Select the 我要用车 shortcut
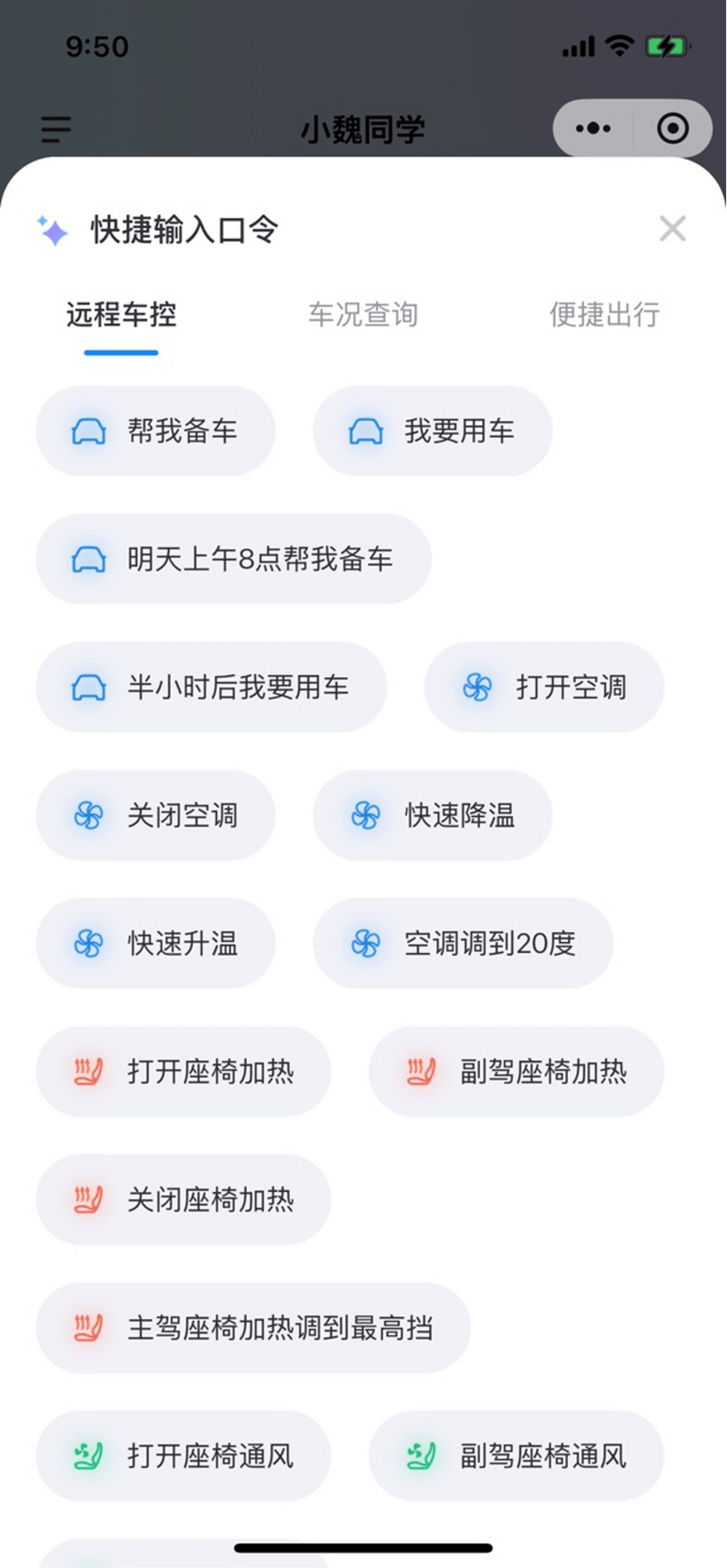The width and height of the screenshot is (727, 1568). [x=433, y=431]
